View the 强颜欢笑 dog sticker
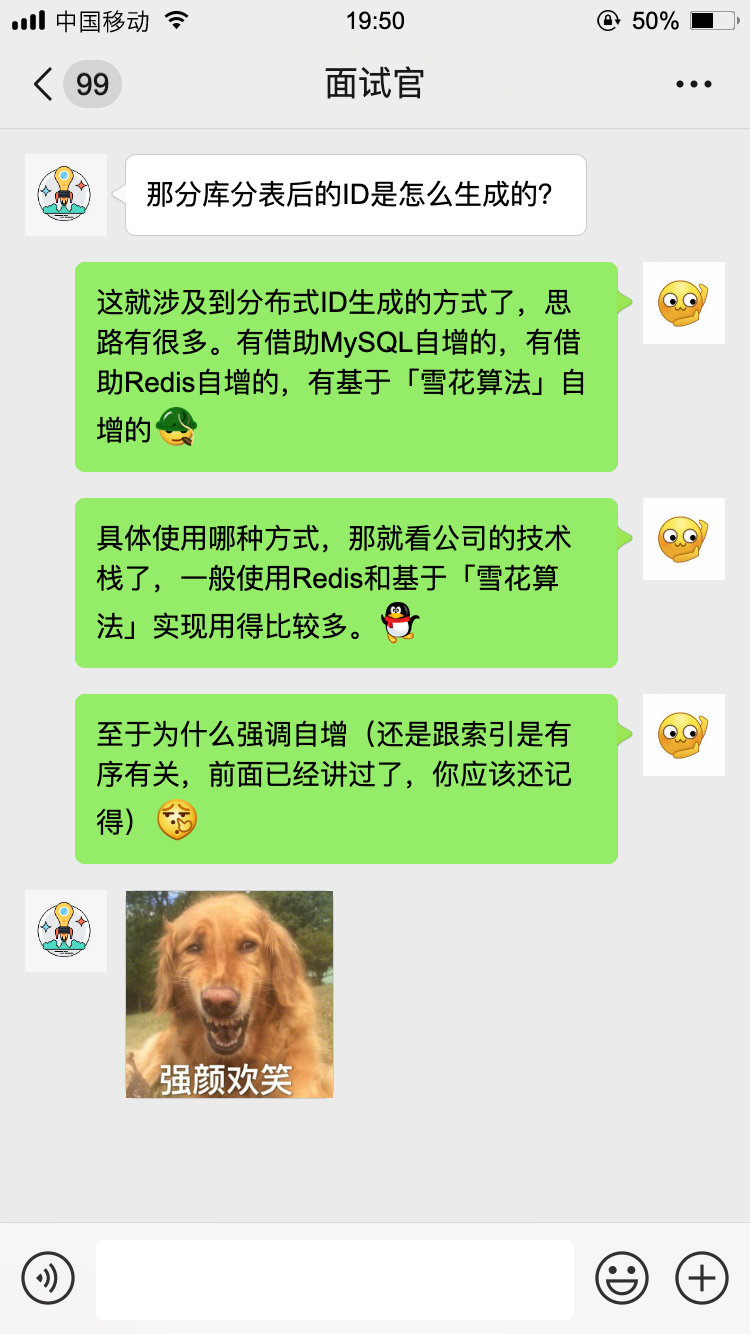 [229, 994]
